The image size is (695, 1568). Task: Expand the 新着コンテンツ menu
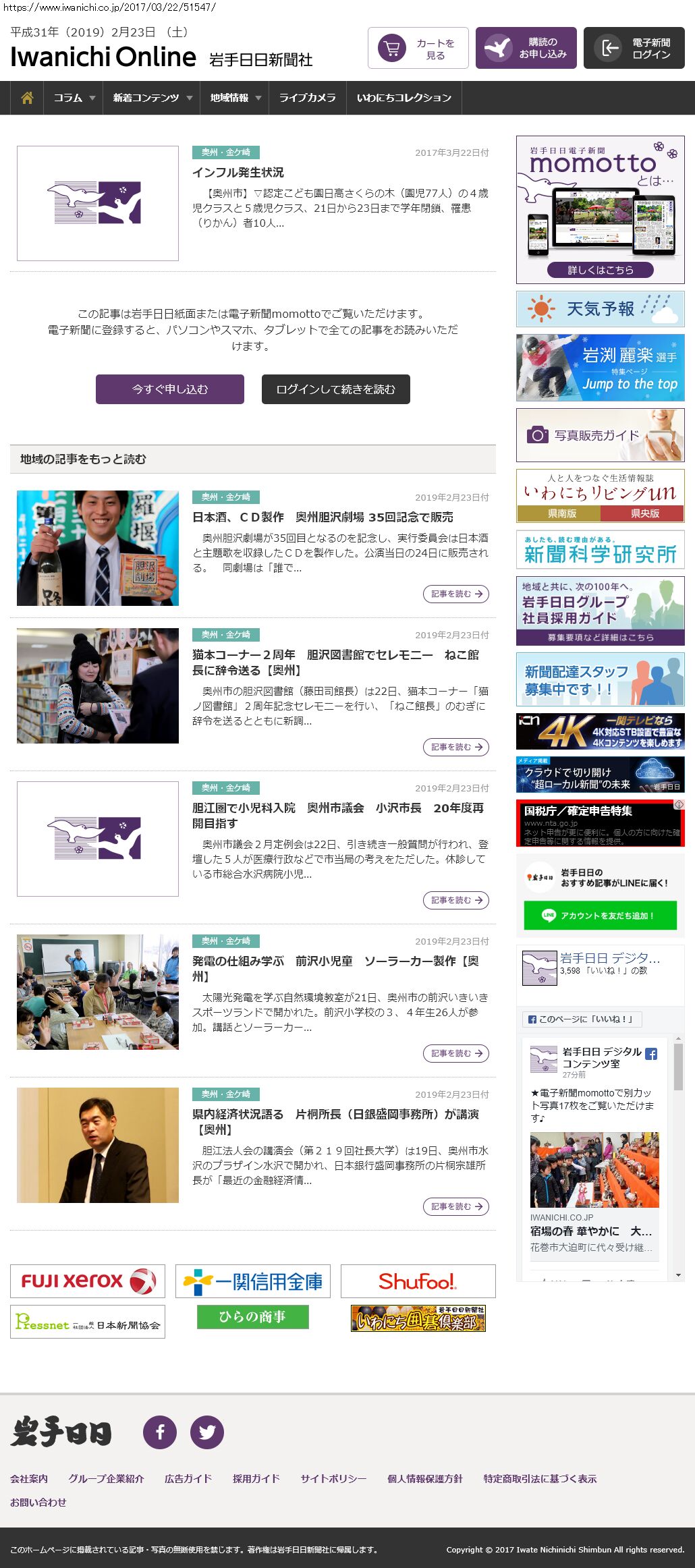(x=152, y=98)
